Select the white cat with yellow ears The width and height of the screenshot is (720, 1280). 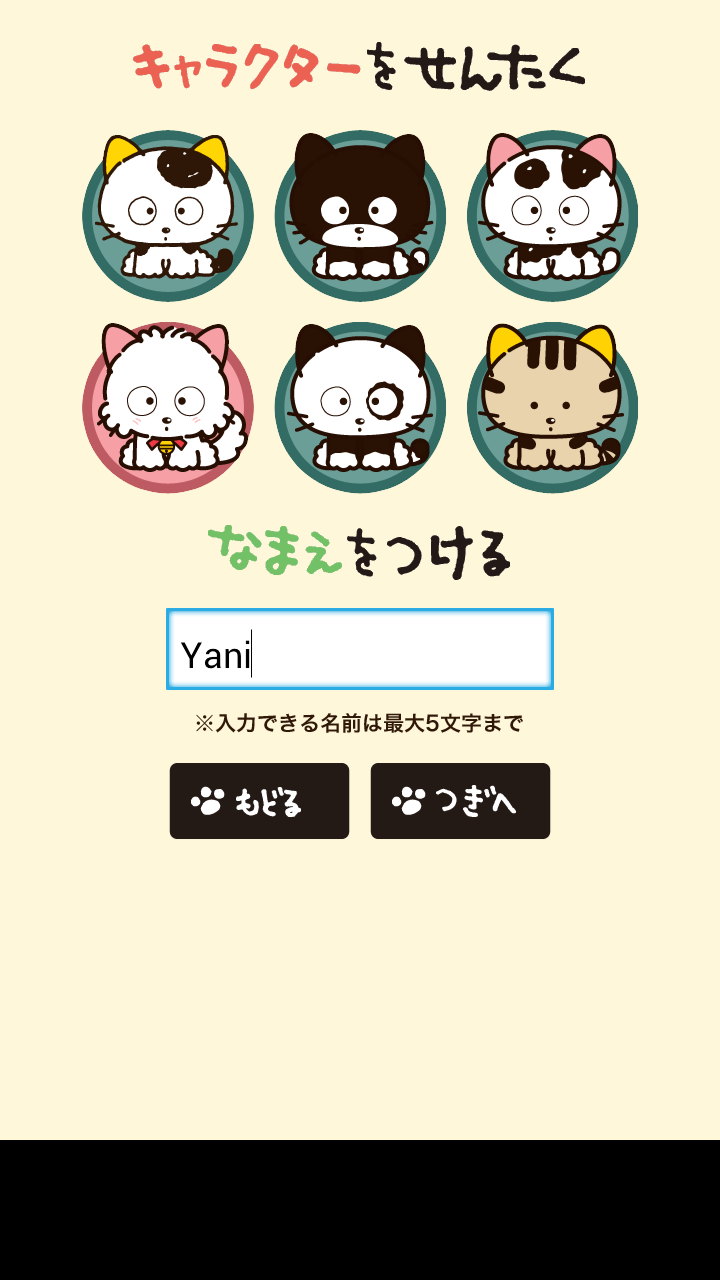168,215
